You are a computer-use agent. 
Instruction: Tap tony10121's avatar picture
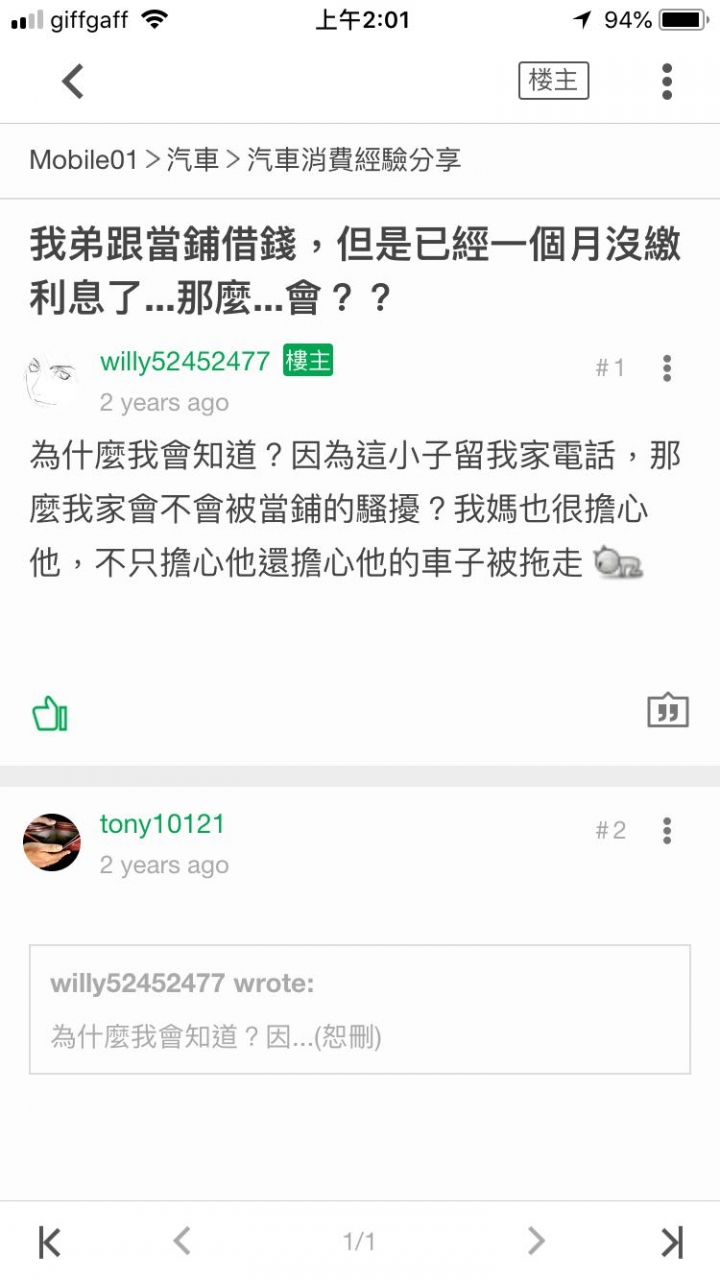[x=52, y=842]
